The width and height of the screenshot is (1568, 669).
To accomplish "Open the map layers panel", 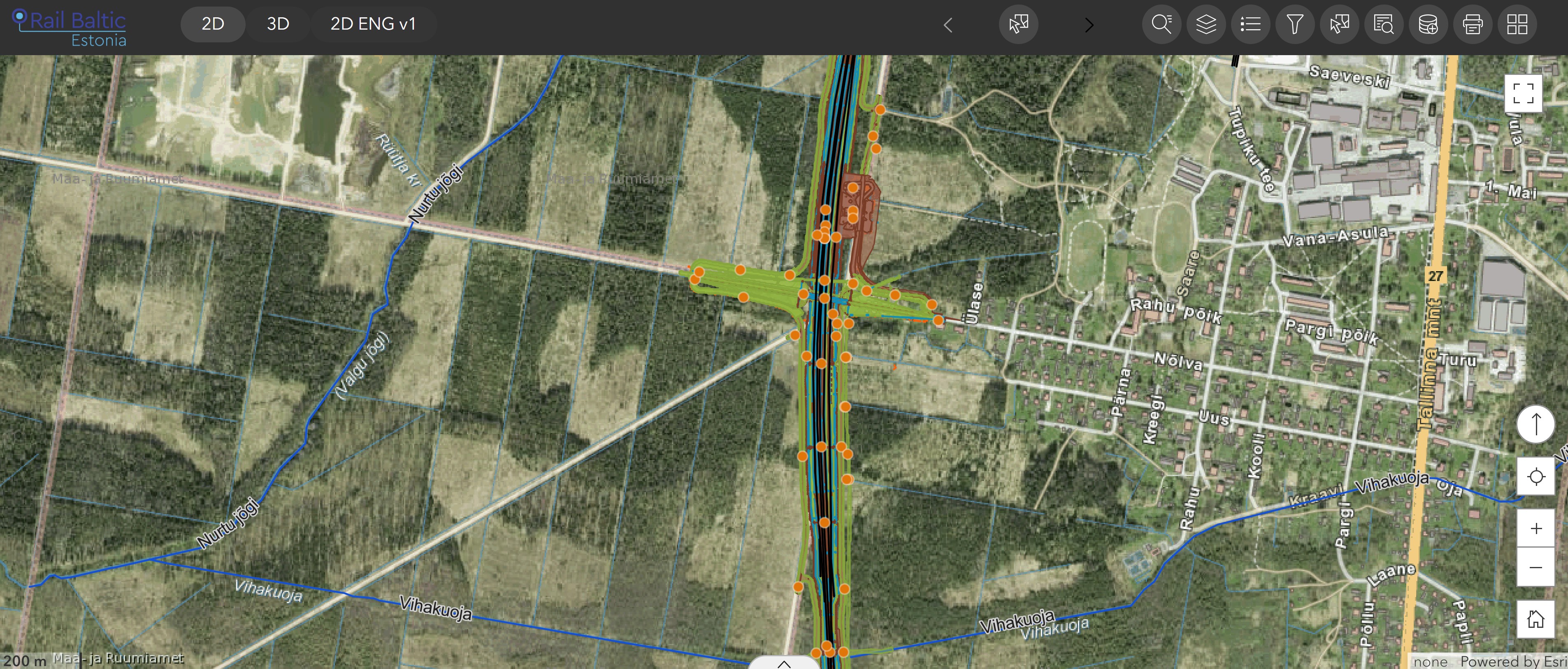I will pos(1206,24).
